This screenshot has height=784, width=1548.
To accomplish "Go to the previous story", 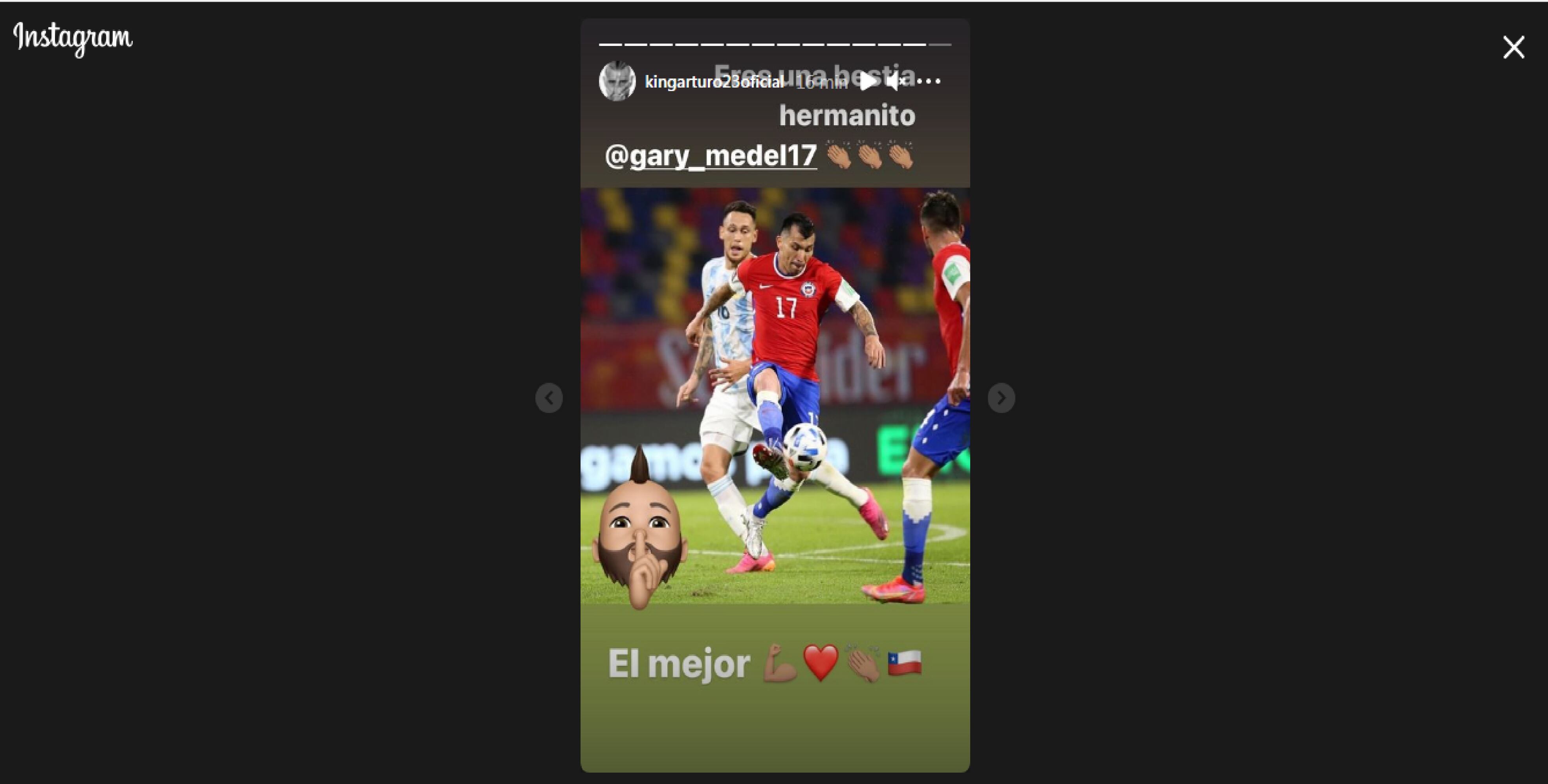I will tap(549, 398).
